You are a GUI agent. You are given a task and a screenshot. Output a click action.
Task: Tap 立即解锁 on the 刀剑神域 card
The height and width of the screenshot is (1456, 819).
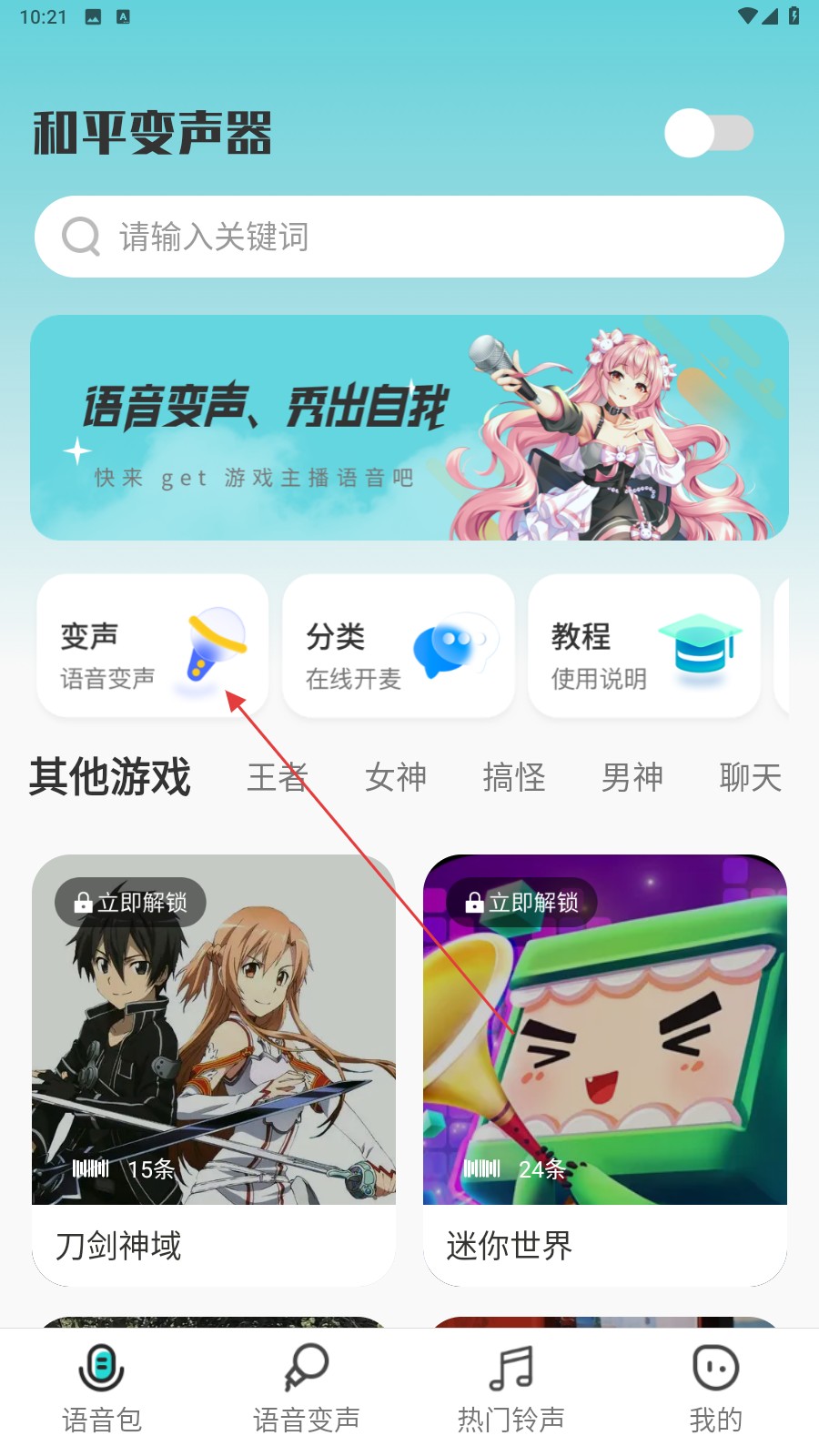pyautogui.click(x=130, y=902)
